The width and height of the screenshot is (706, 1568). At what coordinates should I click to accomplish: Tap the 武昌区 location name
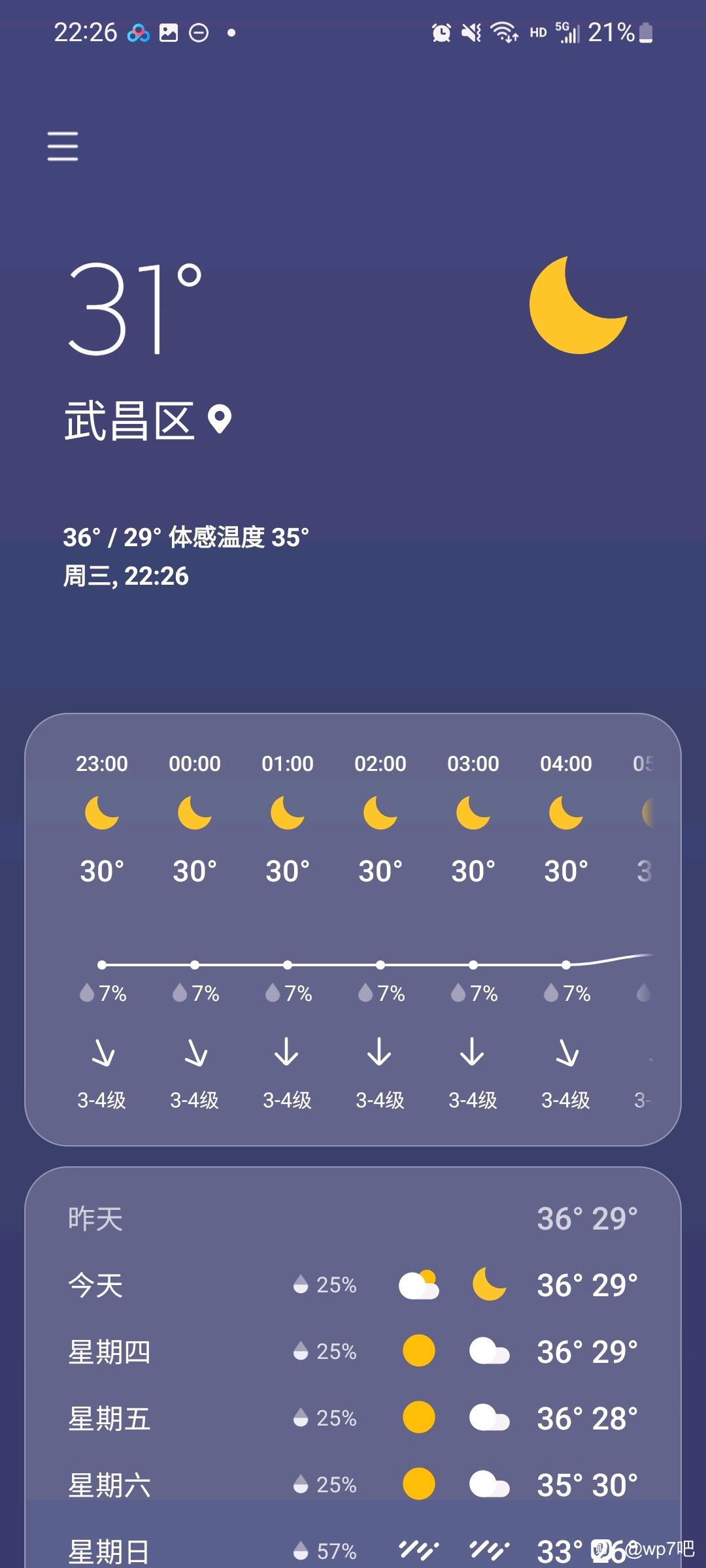coord(129,421)
